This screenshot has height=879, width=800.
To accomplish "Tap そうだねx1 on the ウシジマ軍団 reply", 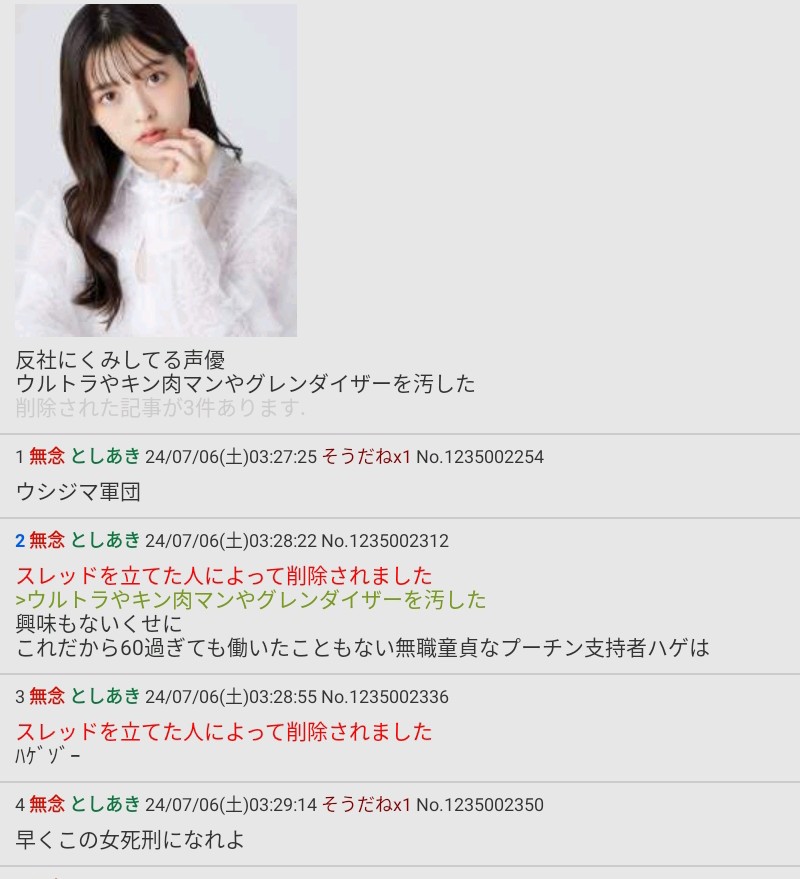I will coord(366,457).
